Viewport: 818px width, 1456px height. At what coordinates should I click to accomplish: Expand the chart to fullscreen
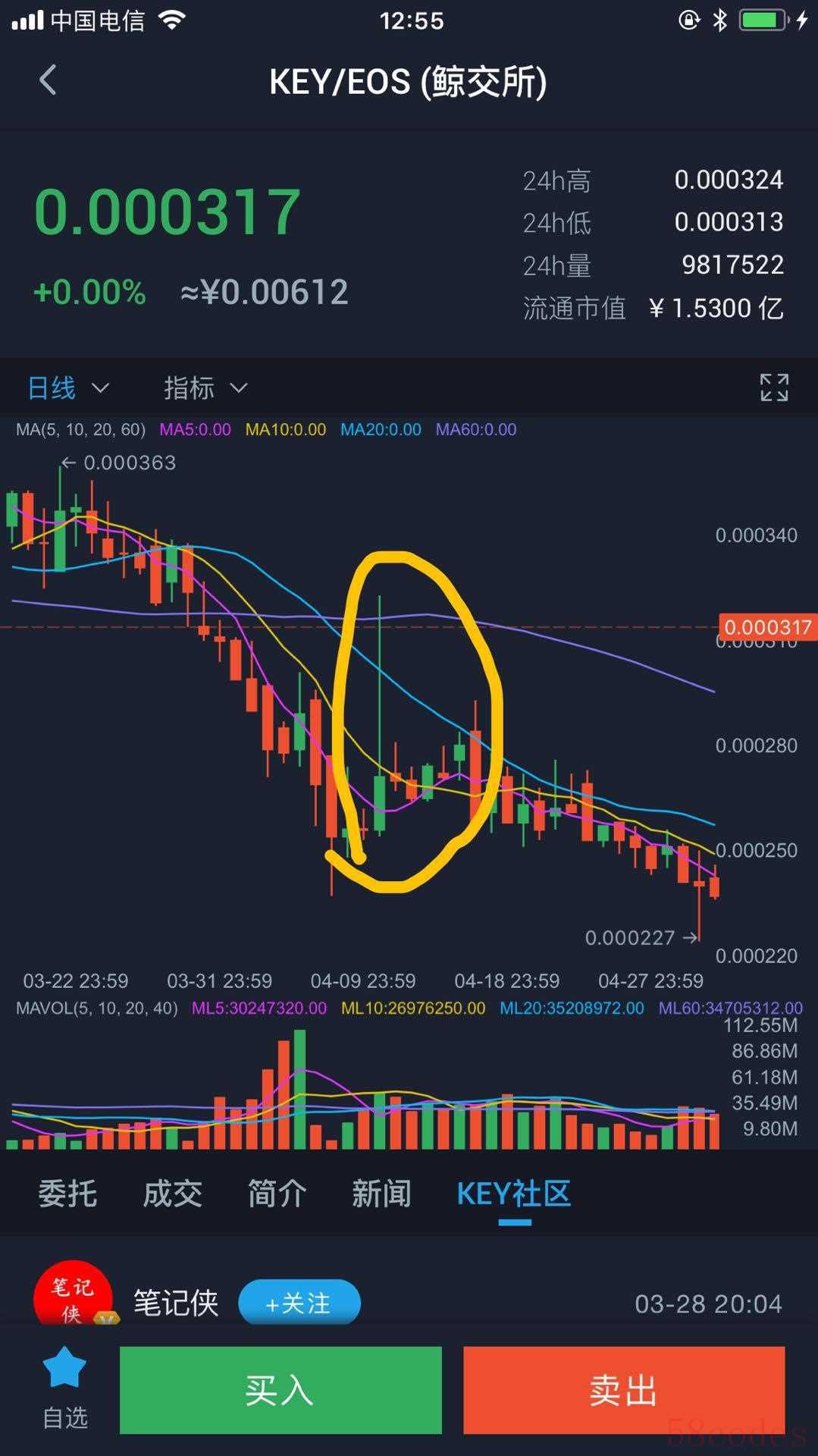click(774, 388)
